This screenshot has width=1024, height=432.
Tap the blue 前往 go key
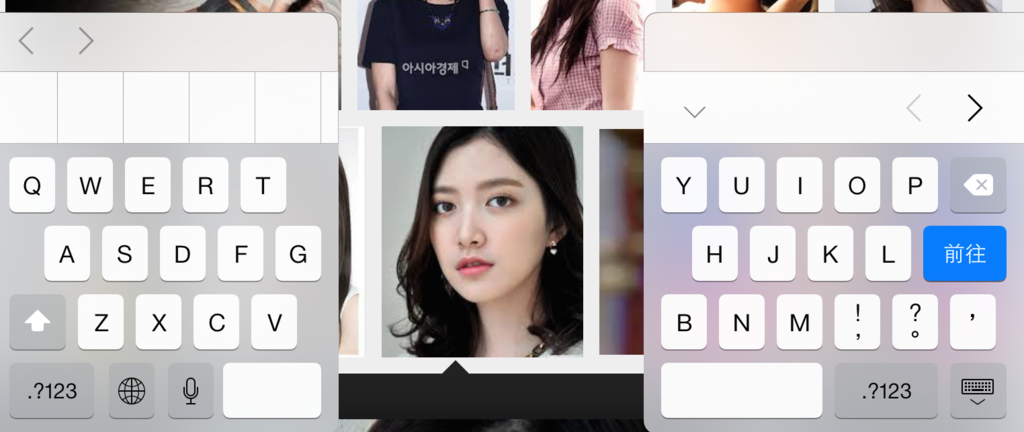(964, 254)
